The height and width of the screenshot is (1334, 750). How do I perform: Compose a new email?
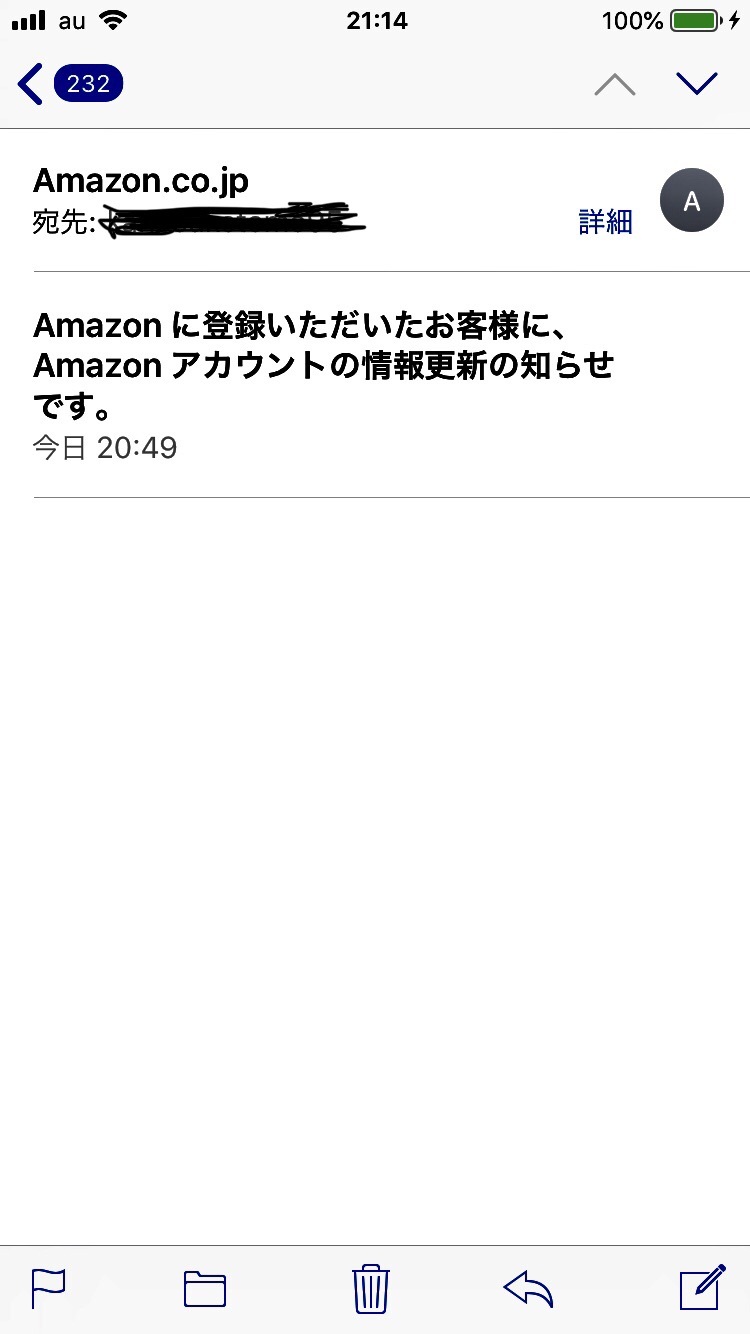[x=701, y=1287]
